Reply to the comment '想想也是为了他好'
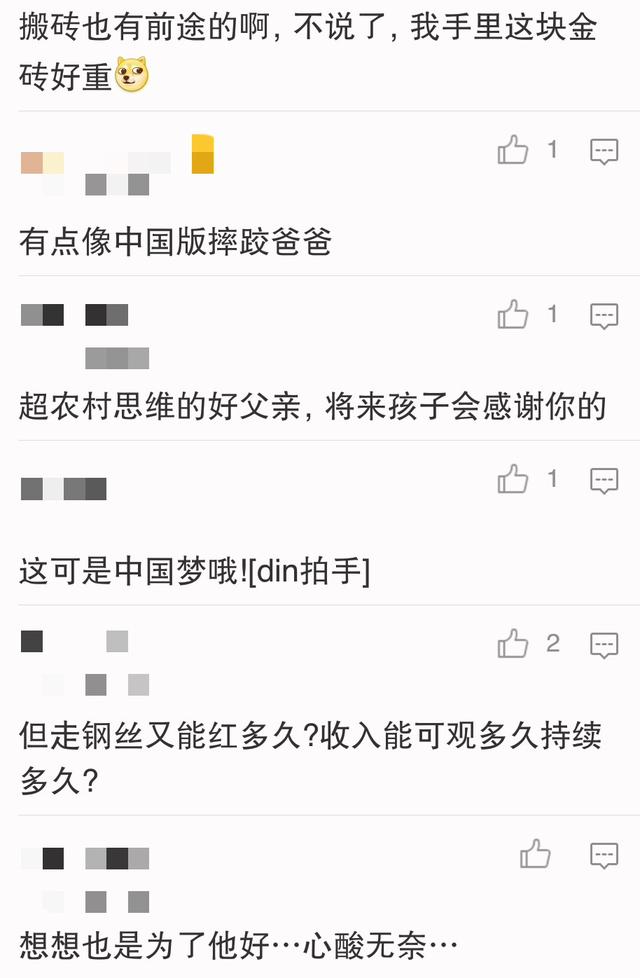This screenshot has height=978, width=640. pos(604,856)
